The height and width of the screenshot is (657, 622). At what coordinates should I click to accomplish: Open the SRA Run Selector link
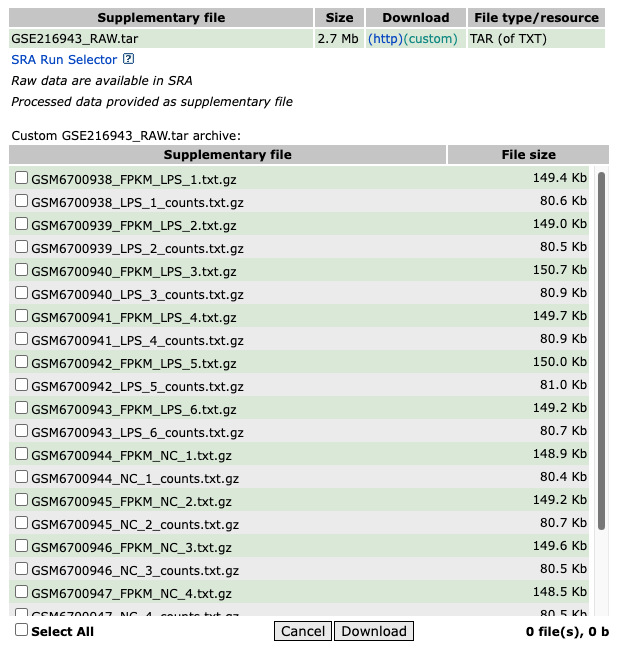coord(64,60)
